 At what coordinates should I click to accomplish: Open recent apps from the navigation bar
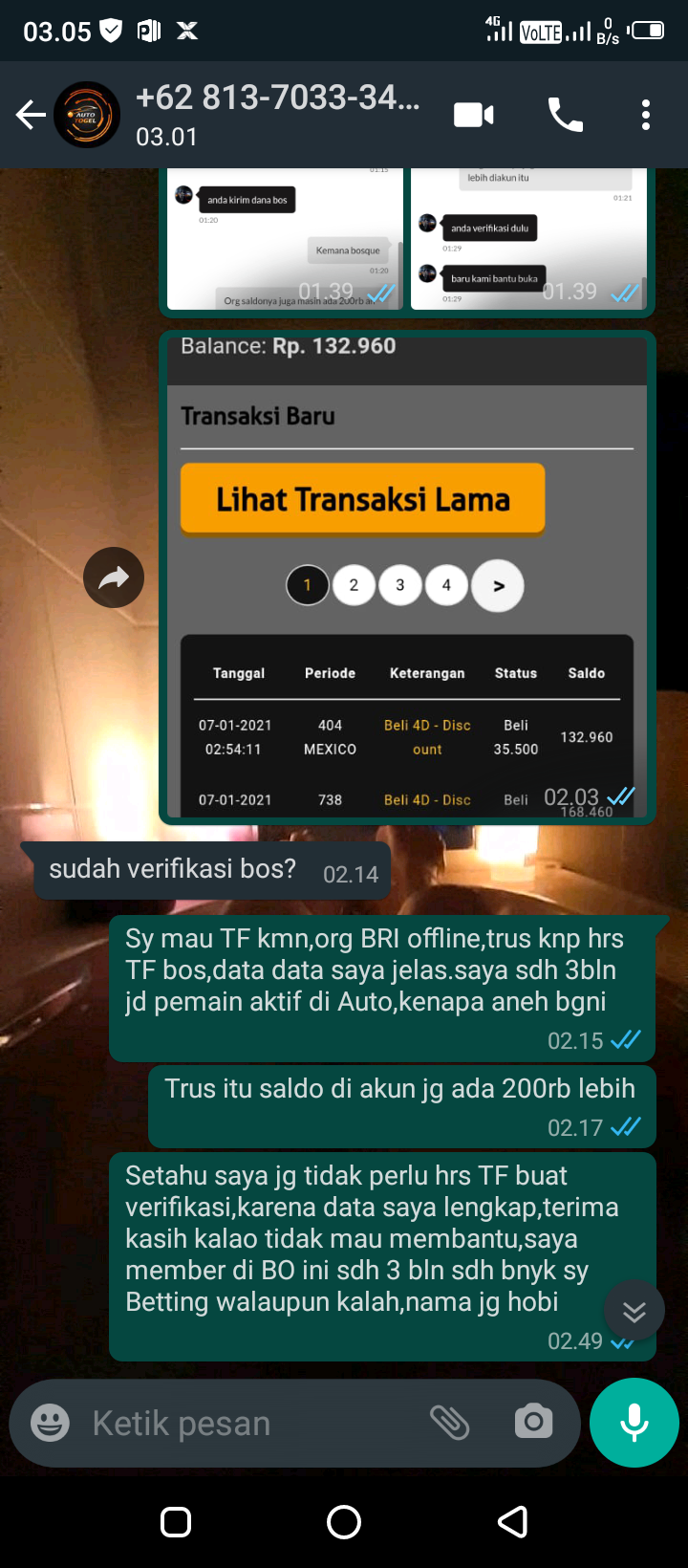click(176, 1521)
